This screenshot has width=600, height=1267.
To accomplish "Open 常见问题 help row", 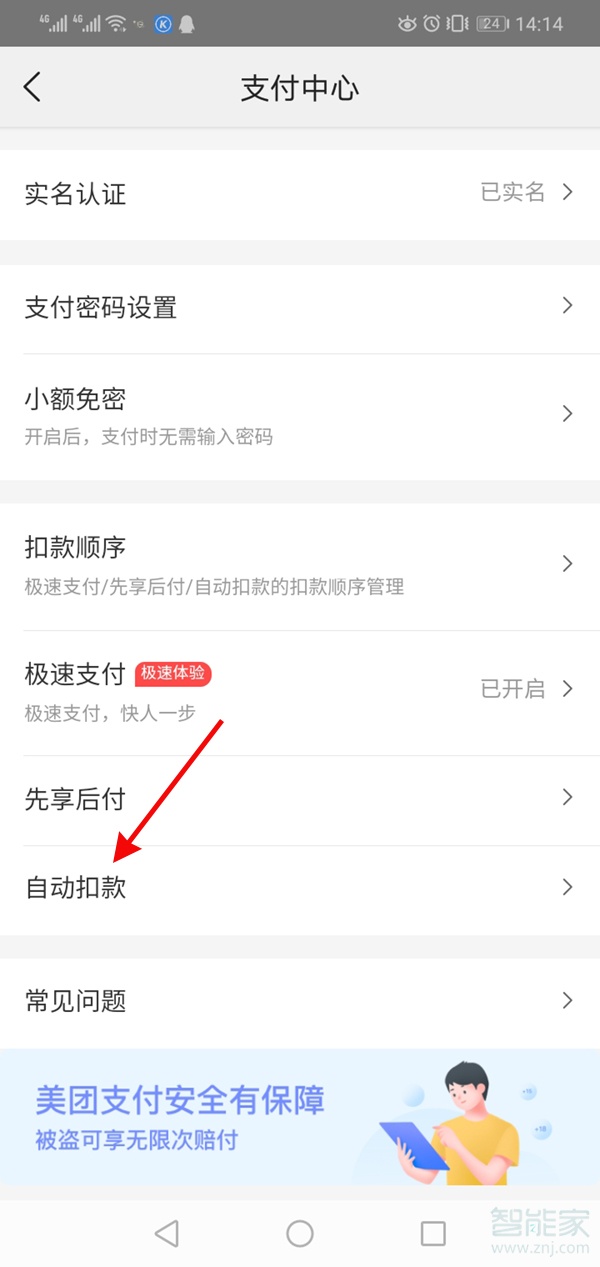I will point(300,1000).
